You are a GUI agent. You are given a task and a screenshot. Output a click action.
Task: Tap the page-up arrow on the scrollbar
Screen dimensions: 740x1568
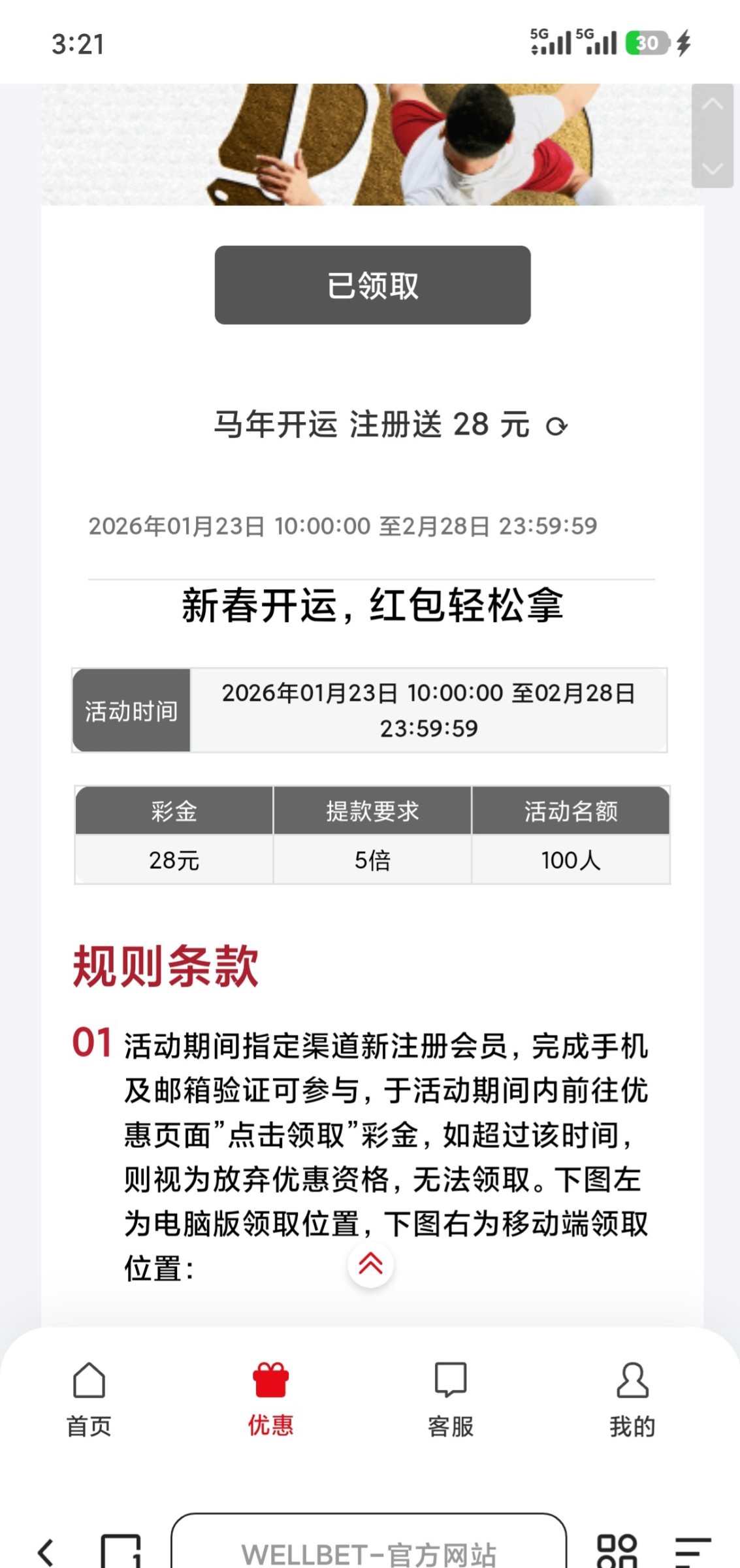click(712, 105)
